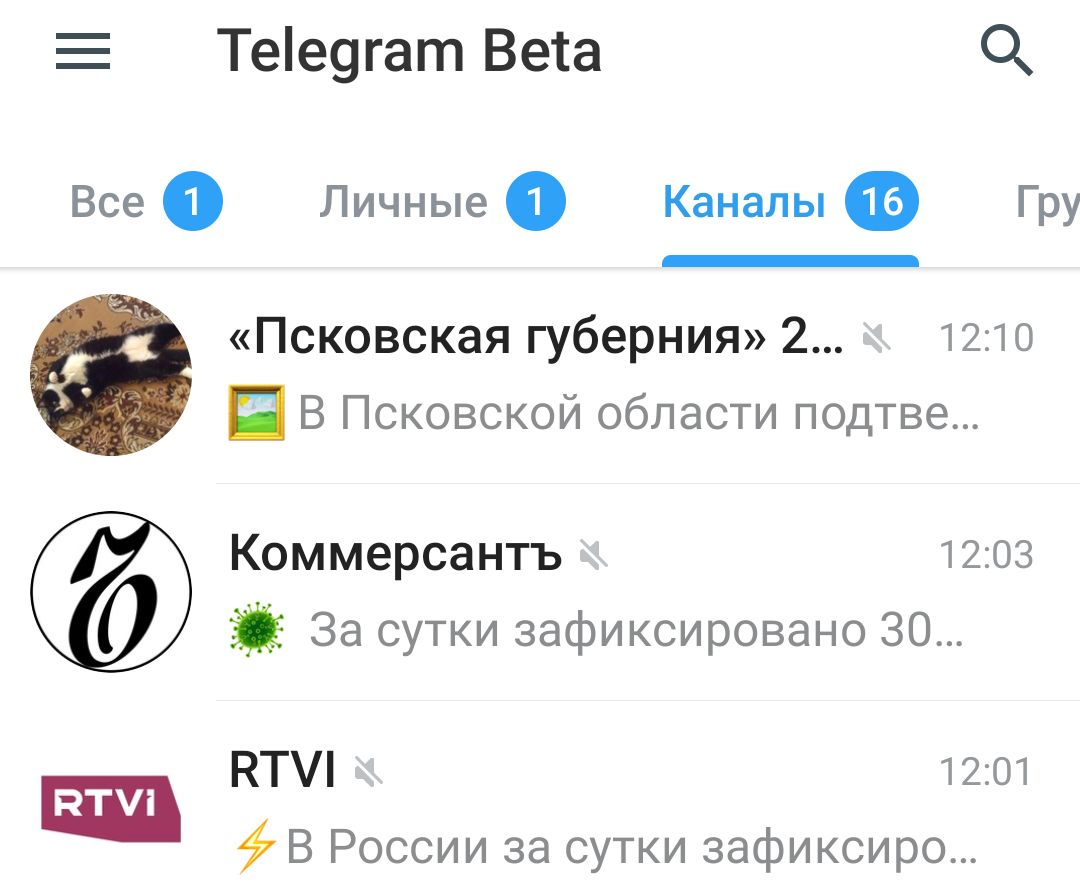Screen dimensions: 1080x894
Task: Switch to the Все tab
Action: pos(144,203)
